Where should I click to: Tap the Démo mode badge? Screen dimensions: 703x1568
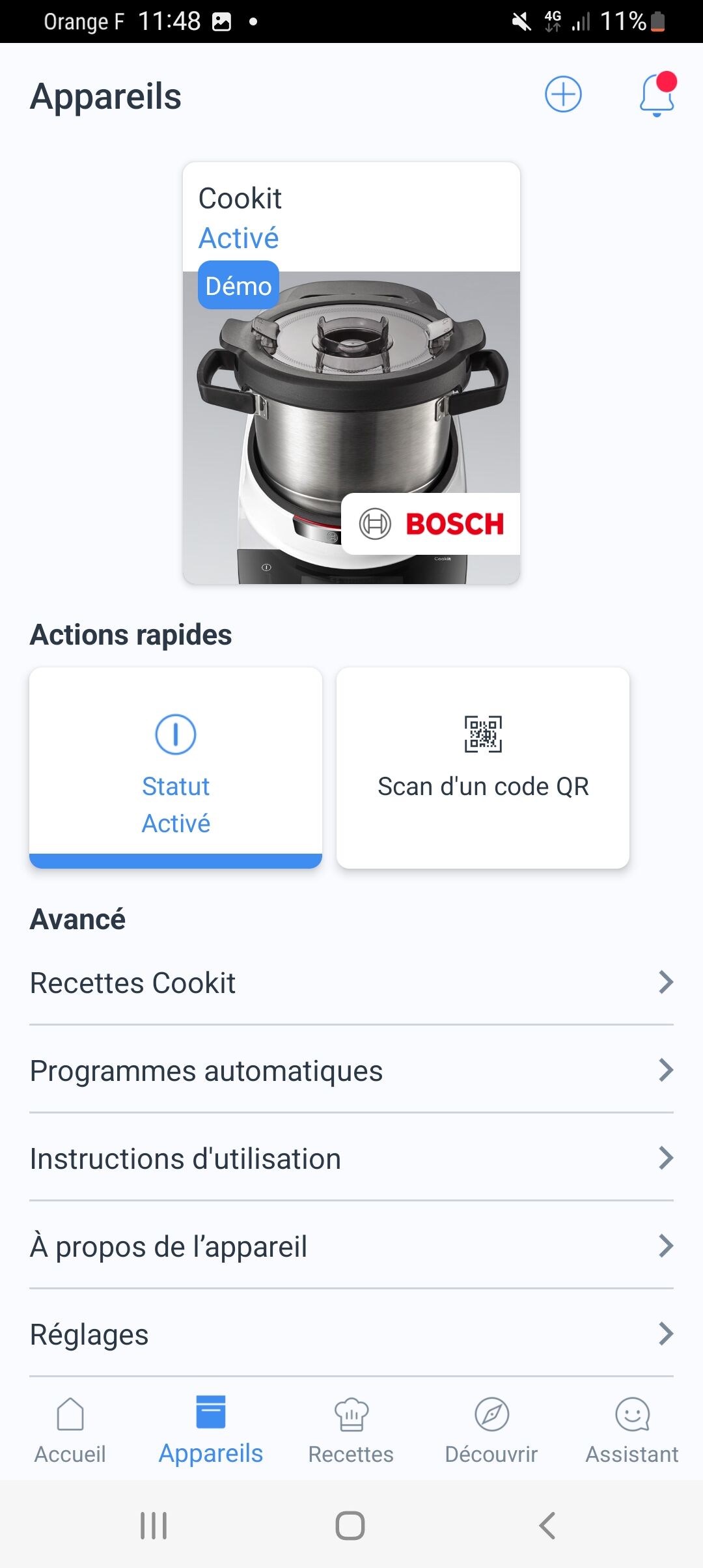(x=238, y=285)
